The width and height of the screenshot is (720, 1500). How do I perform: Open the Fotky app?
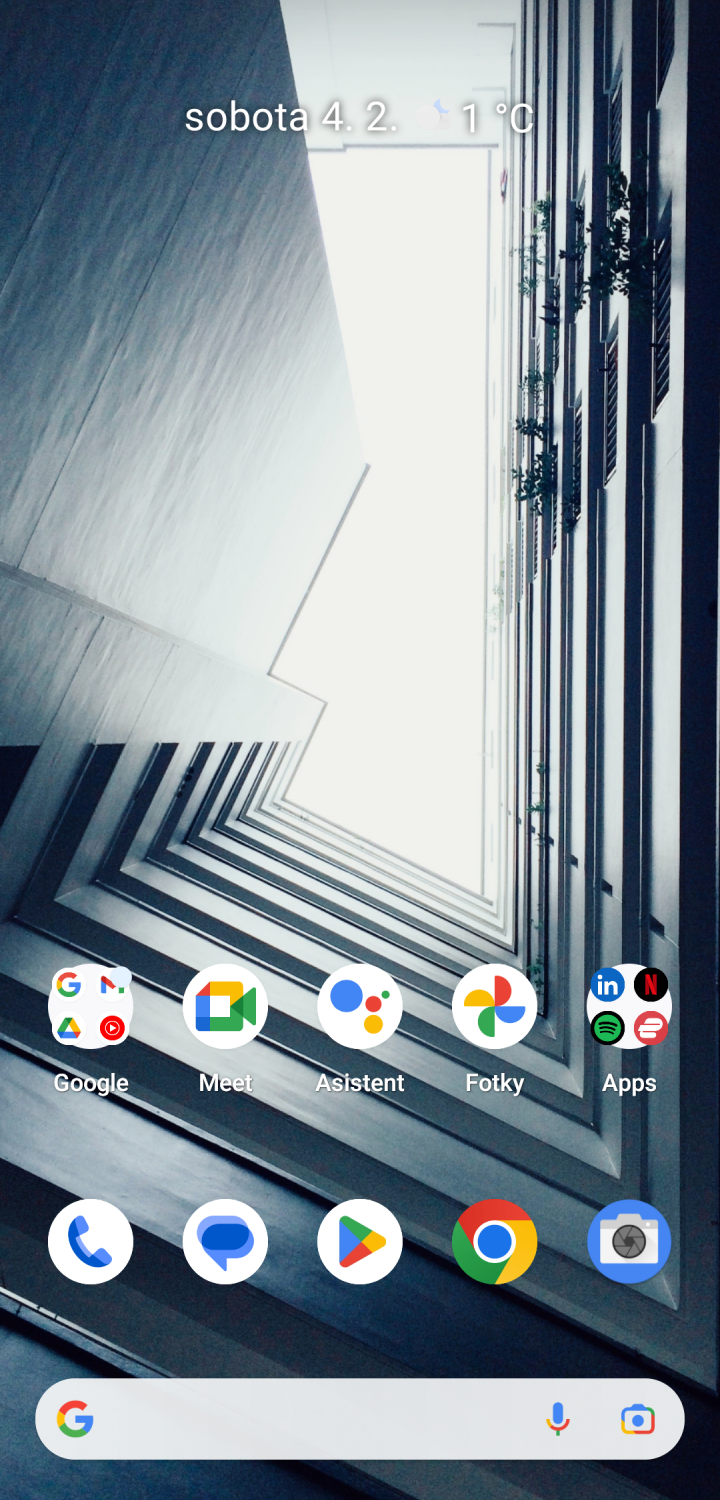(x=495, y=1006)
